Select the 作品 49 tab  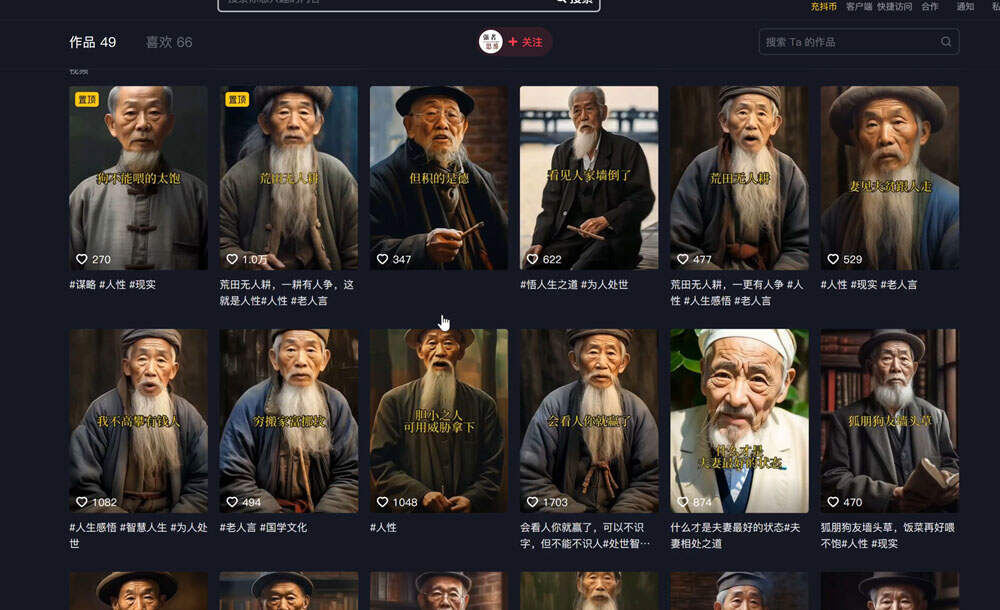coord(92,42)
